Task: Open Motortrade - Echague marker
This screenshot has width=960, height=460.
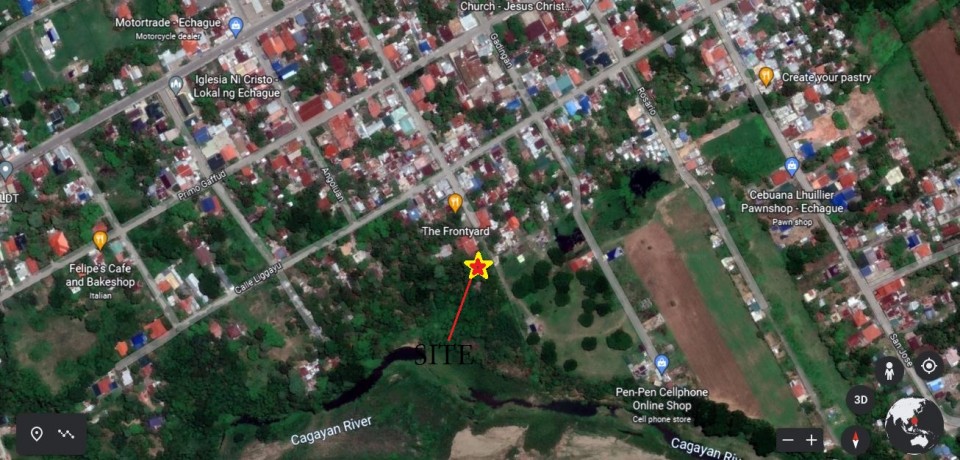Action: click(x=236, y=26)
